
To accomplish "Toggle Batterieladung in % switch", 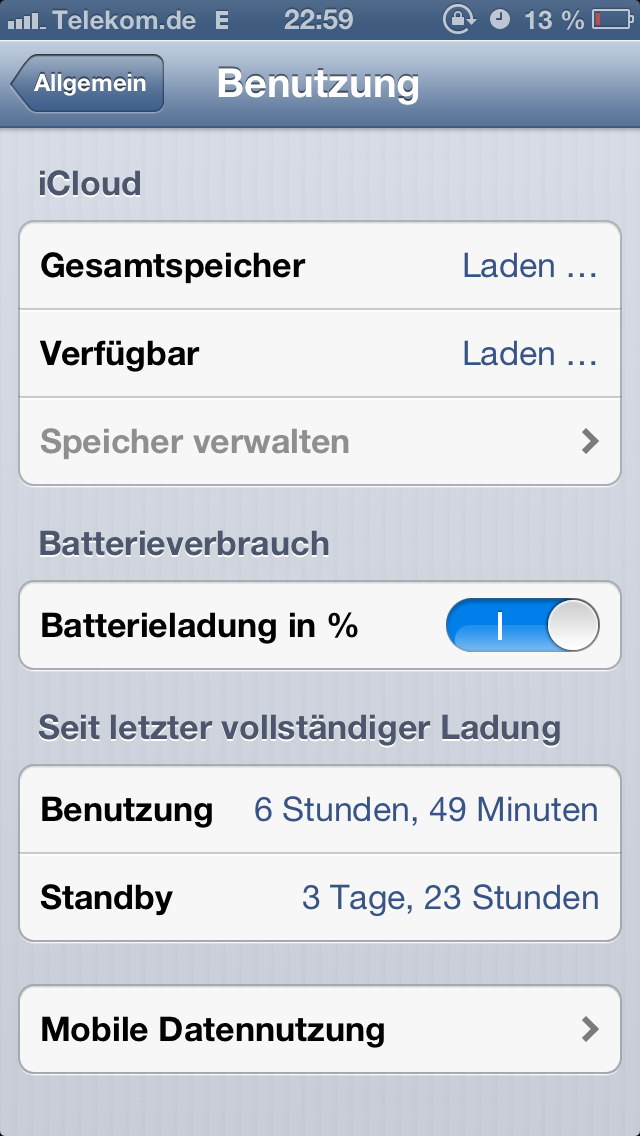I will pyautogui.click(x=523, y=627).
